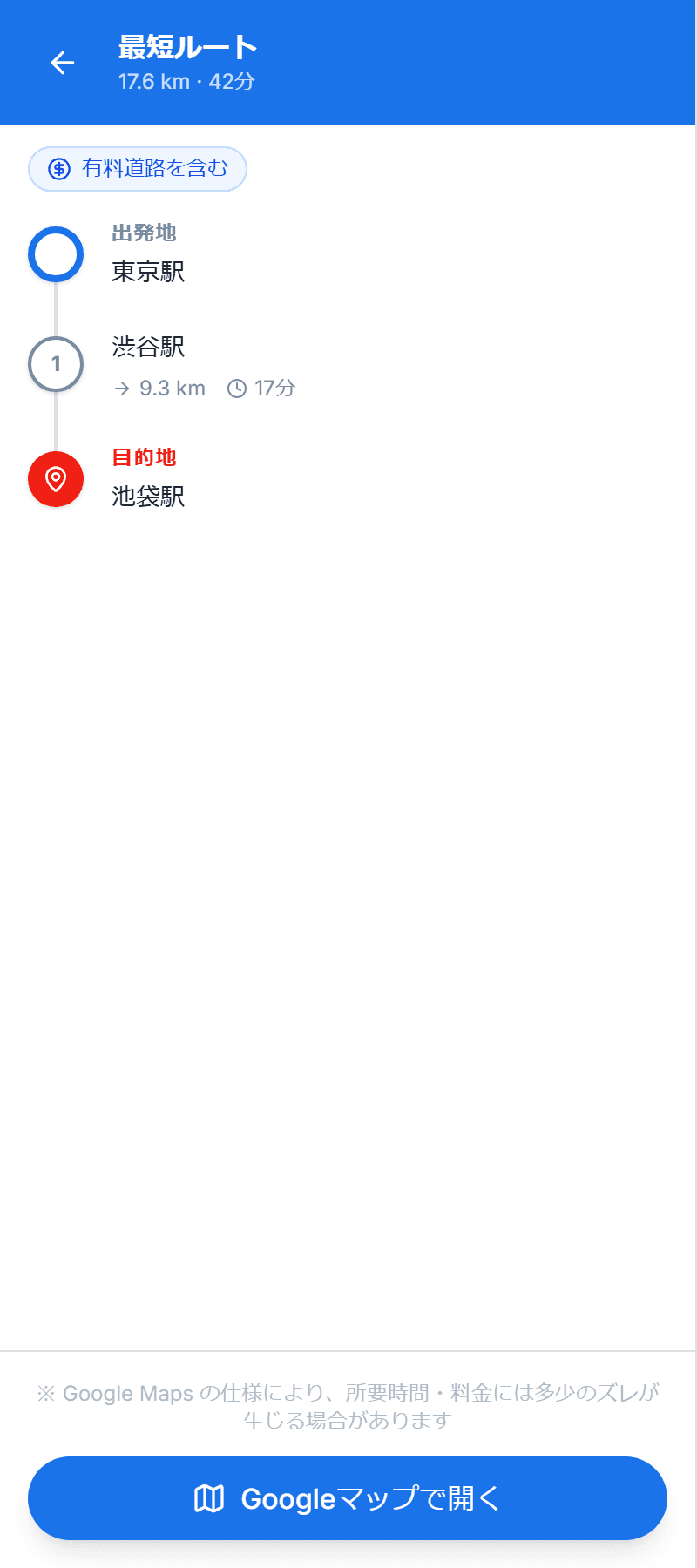Click the map icon inside the Google Maps button
697x1568 pixels.
pos(210,1498)
